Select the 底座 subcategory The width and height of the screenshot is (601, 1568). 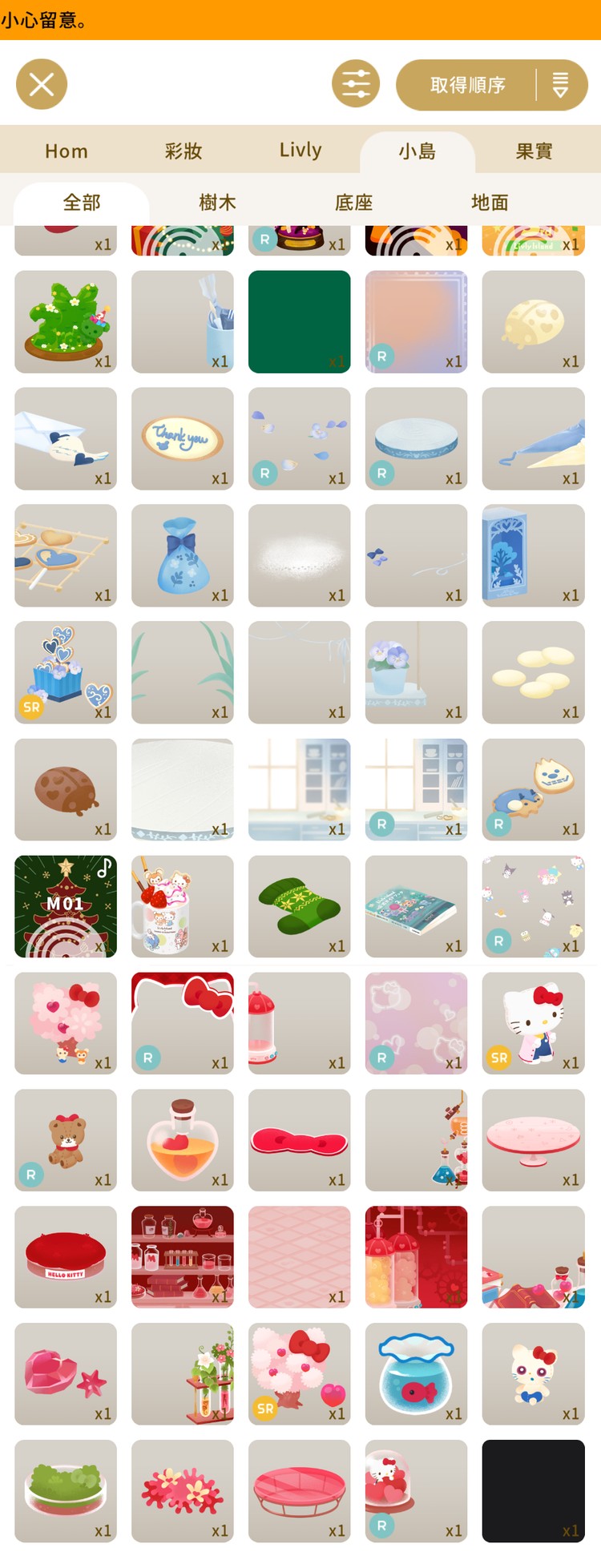pyautogui.click(x=353, y=203)
